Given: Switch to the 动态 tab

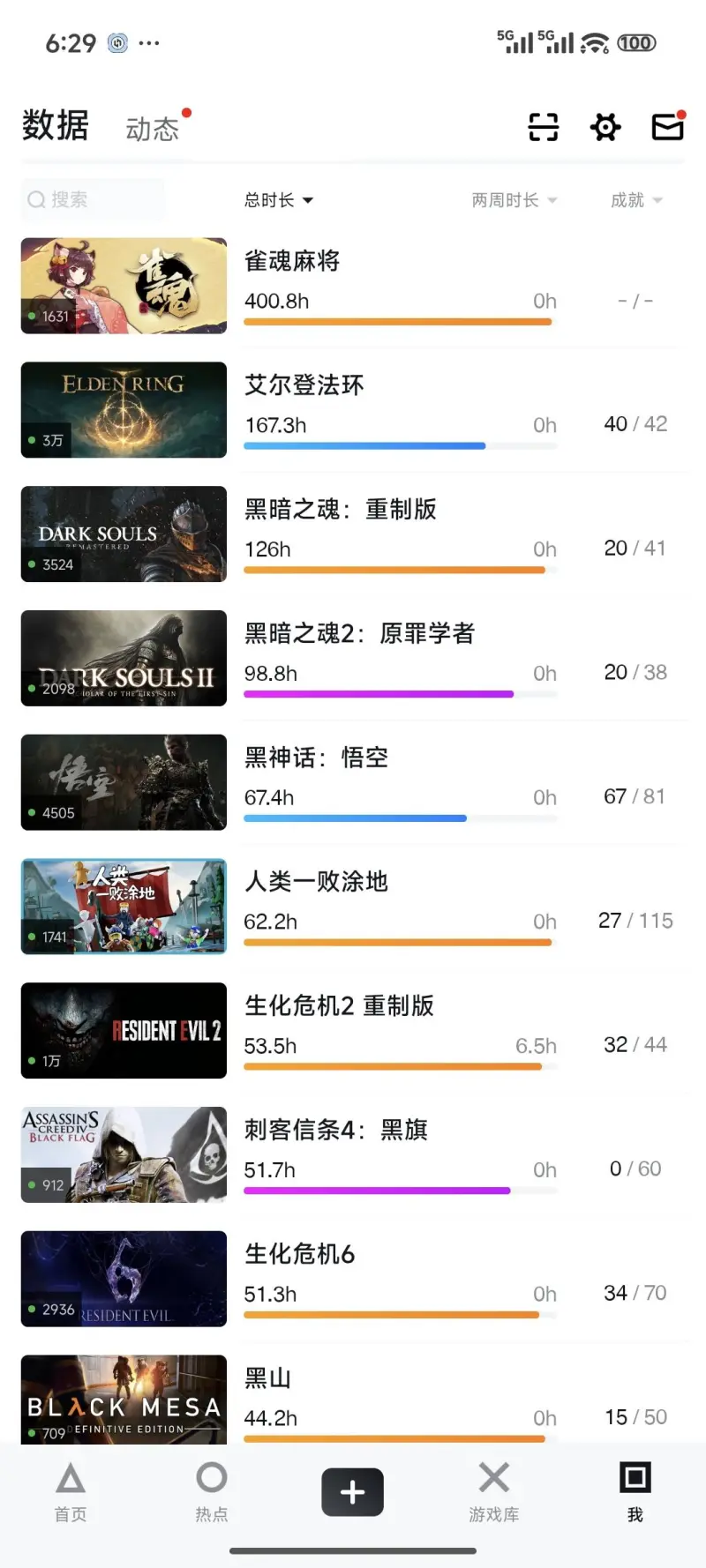Looking at the screenshot, I should (x=153, y=130).
